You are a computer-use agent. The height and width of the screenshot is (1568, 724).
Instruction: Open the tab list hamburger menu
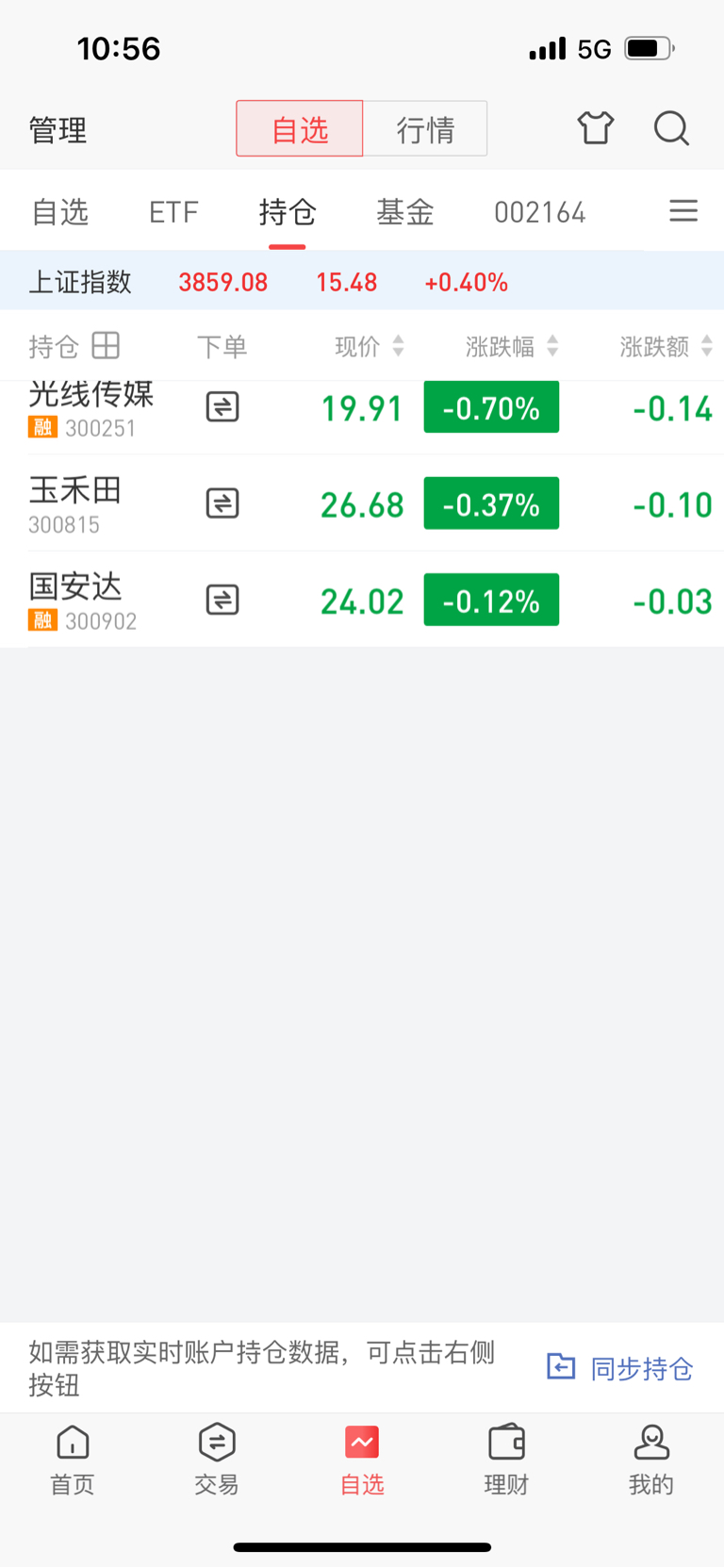coord(683,210)
